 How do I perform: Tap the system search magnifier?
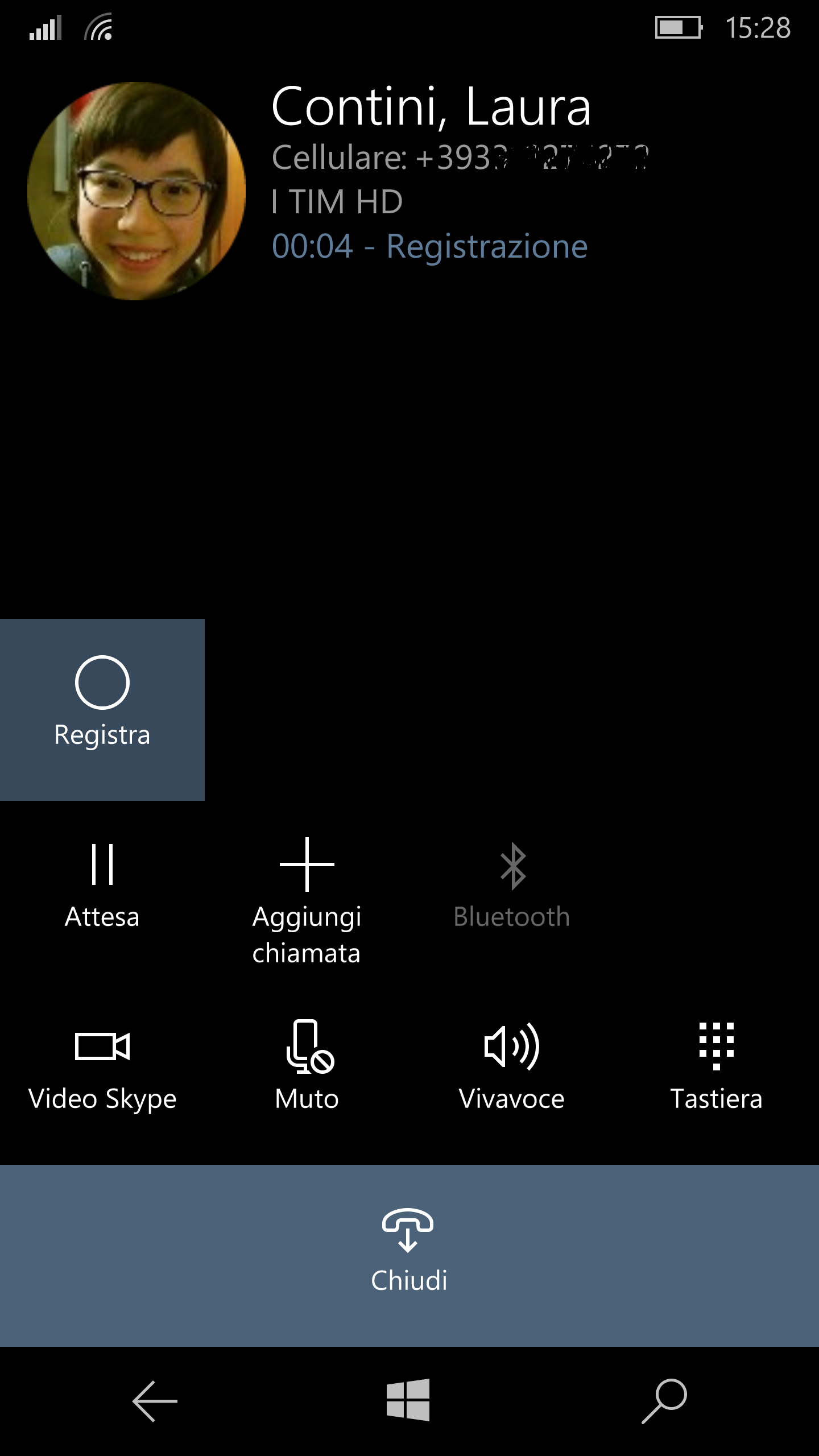pyautogui.click(x=664, y=1401)
